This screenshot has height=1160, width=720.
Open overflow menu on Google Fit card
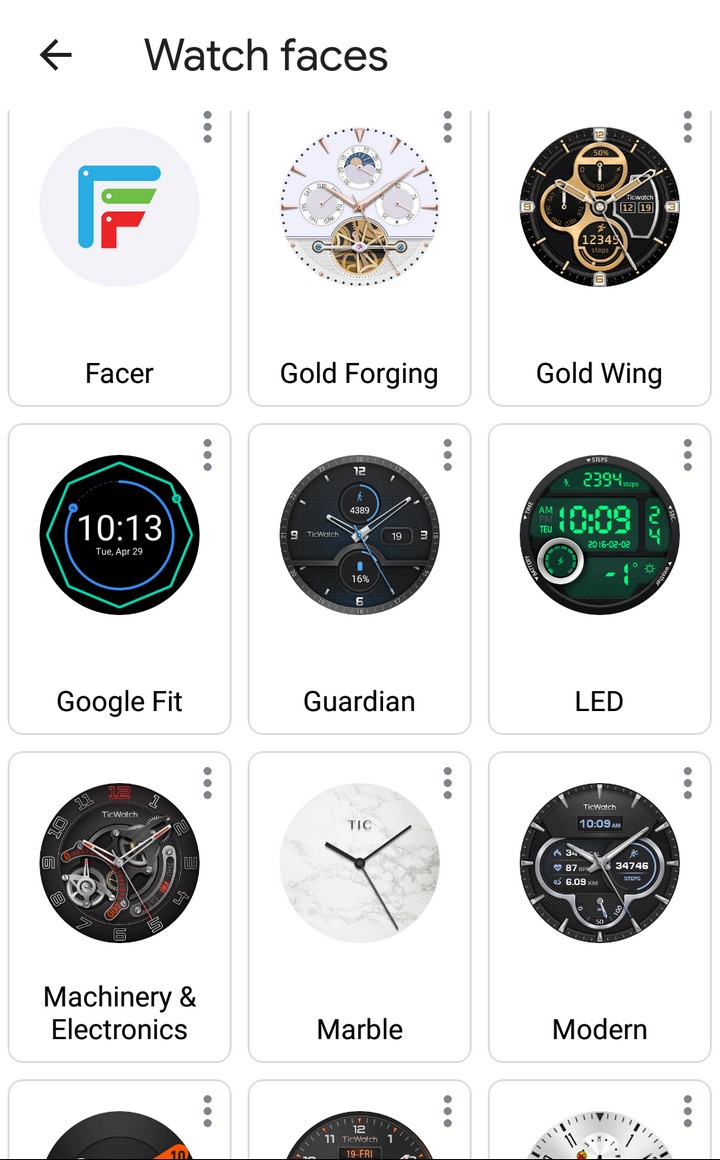point(208,455)
